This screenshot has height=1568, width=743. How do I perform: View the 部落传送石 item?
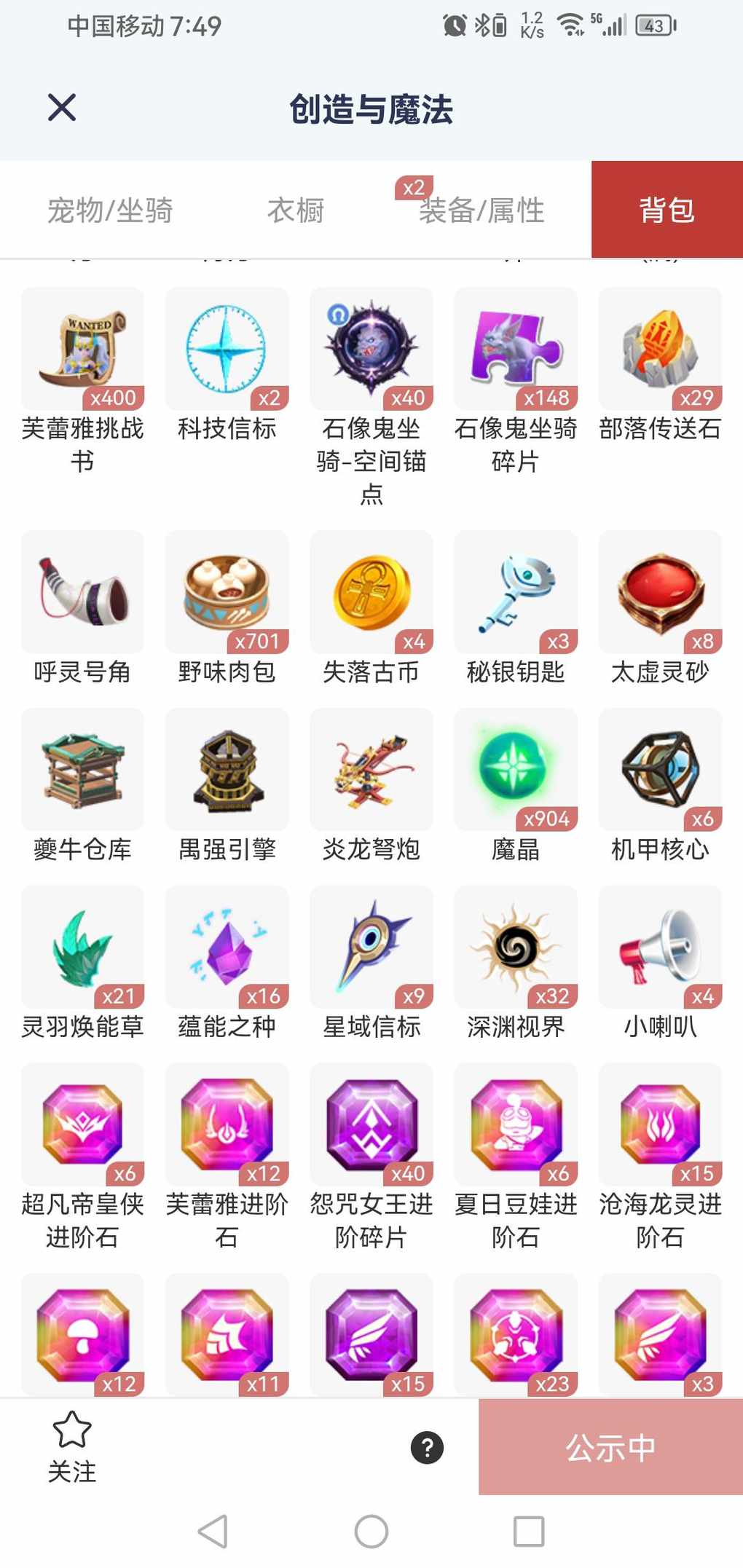point(660,350)
